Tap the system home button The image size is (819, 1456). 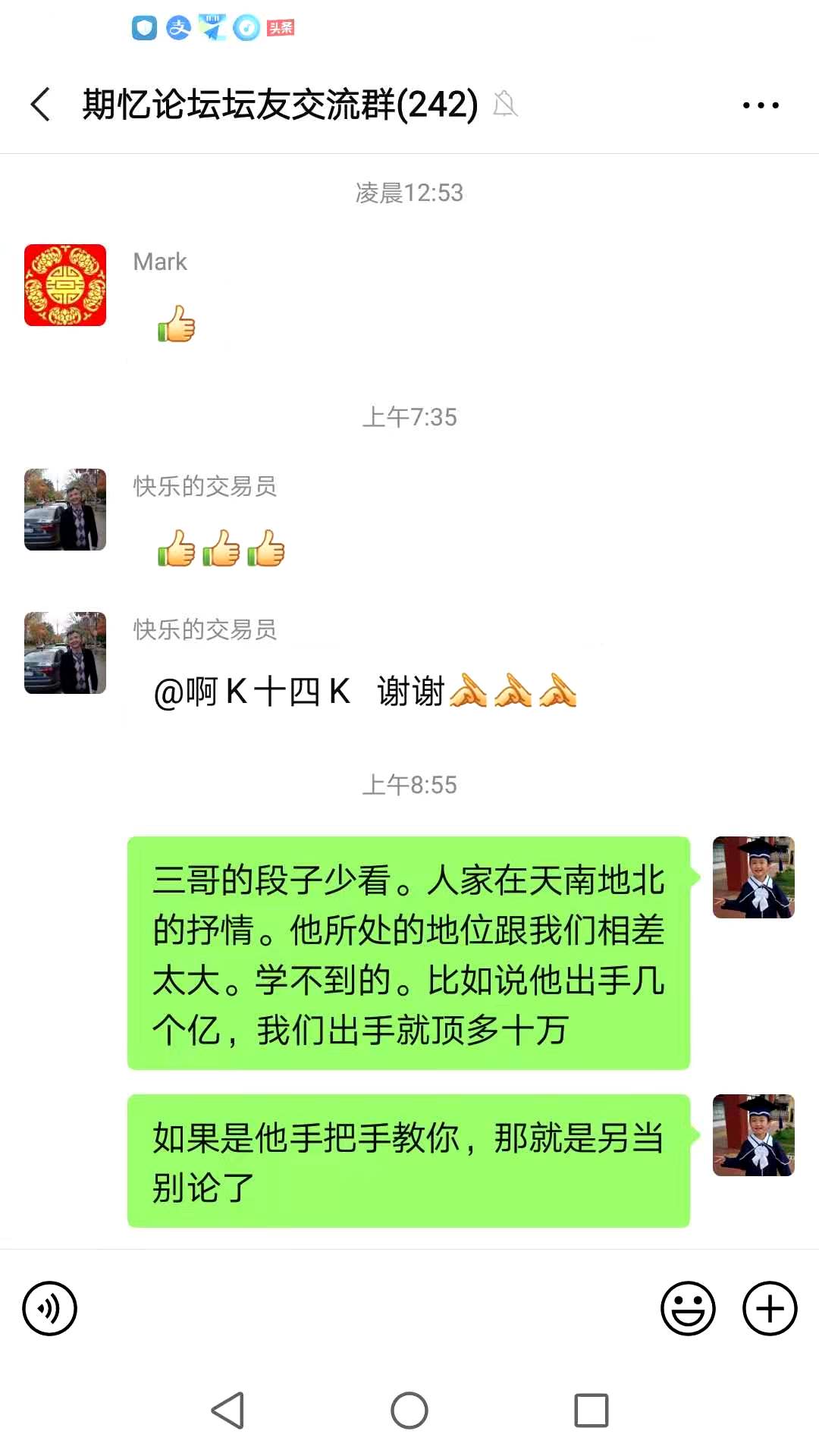(409, 1410)
